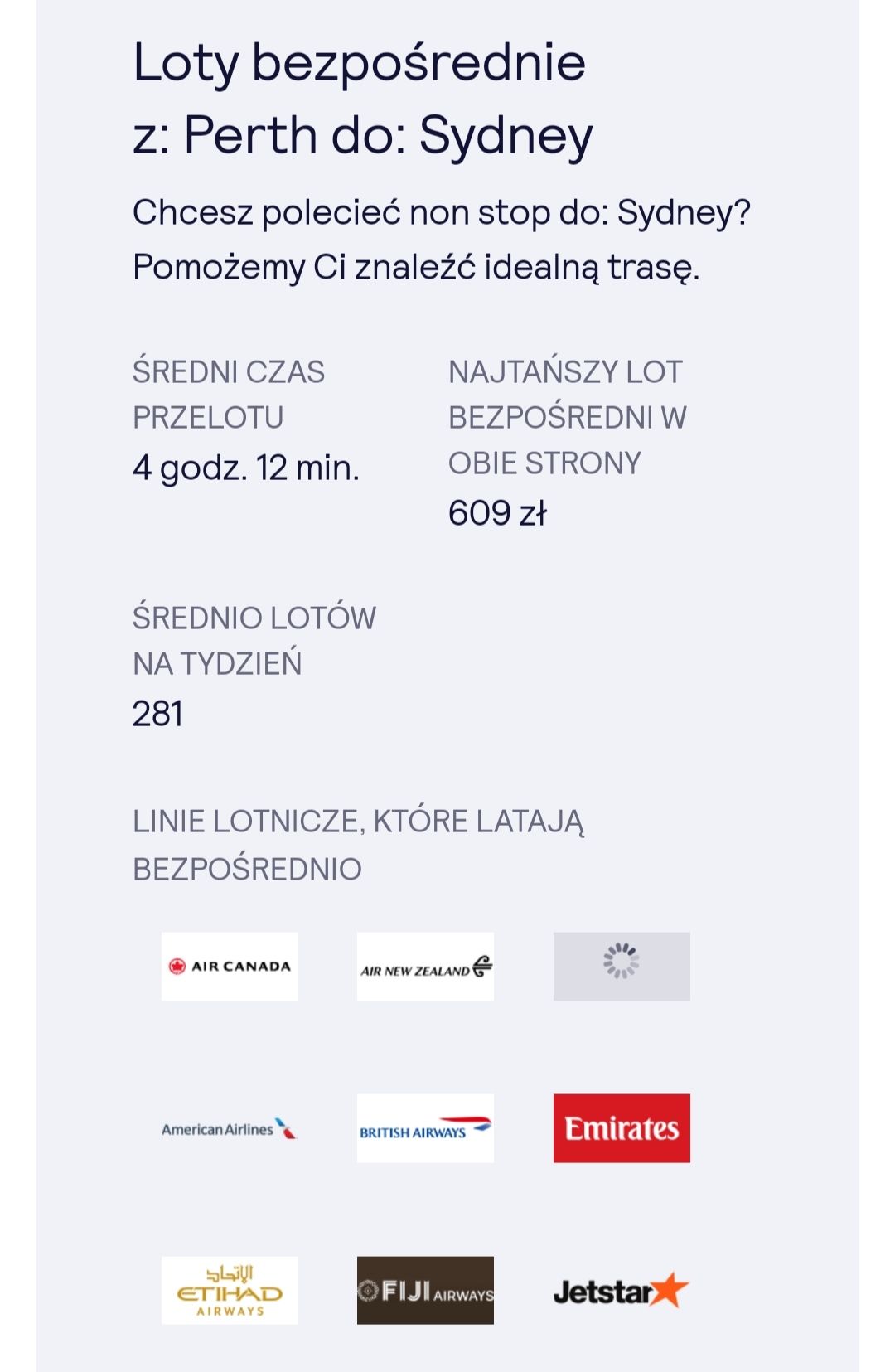Choose the British Airways tile
The height and width of the screenshot is (1372, 895).
[x=425, y=1128]
